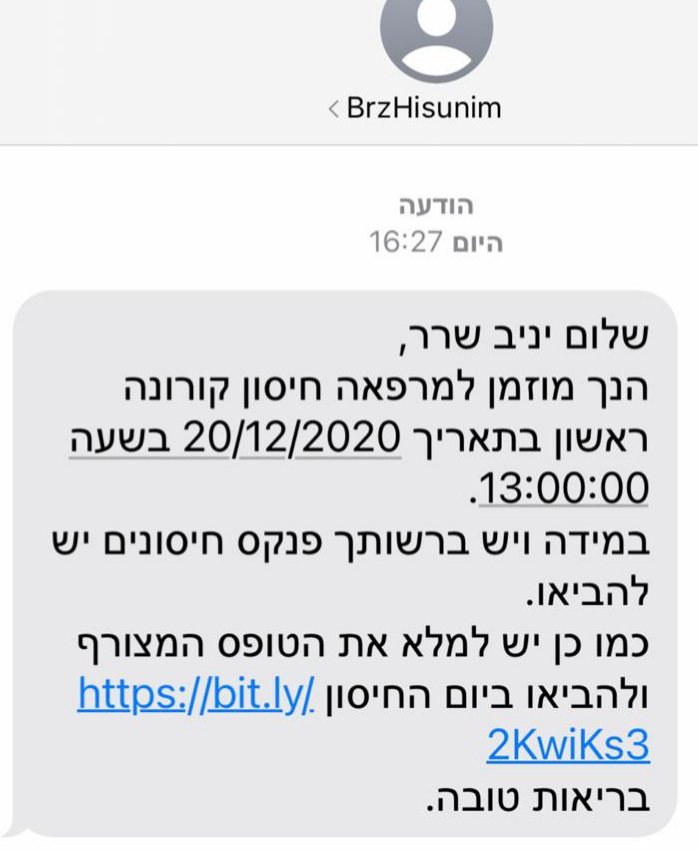Open the bit.ly link in message
698x850 pixels.
[x=196, y=694]
